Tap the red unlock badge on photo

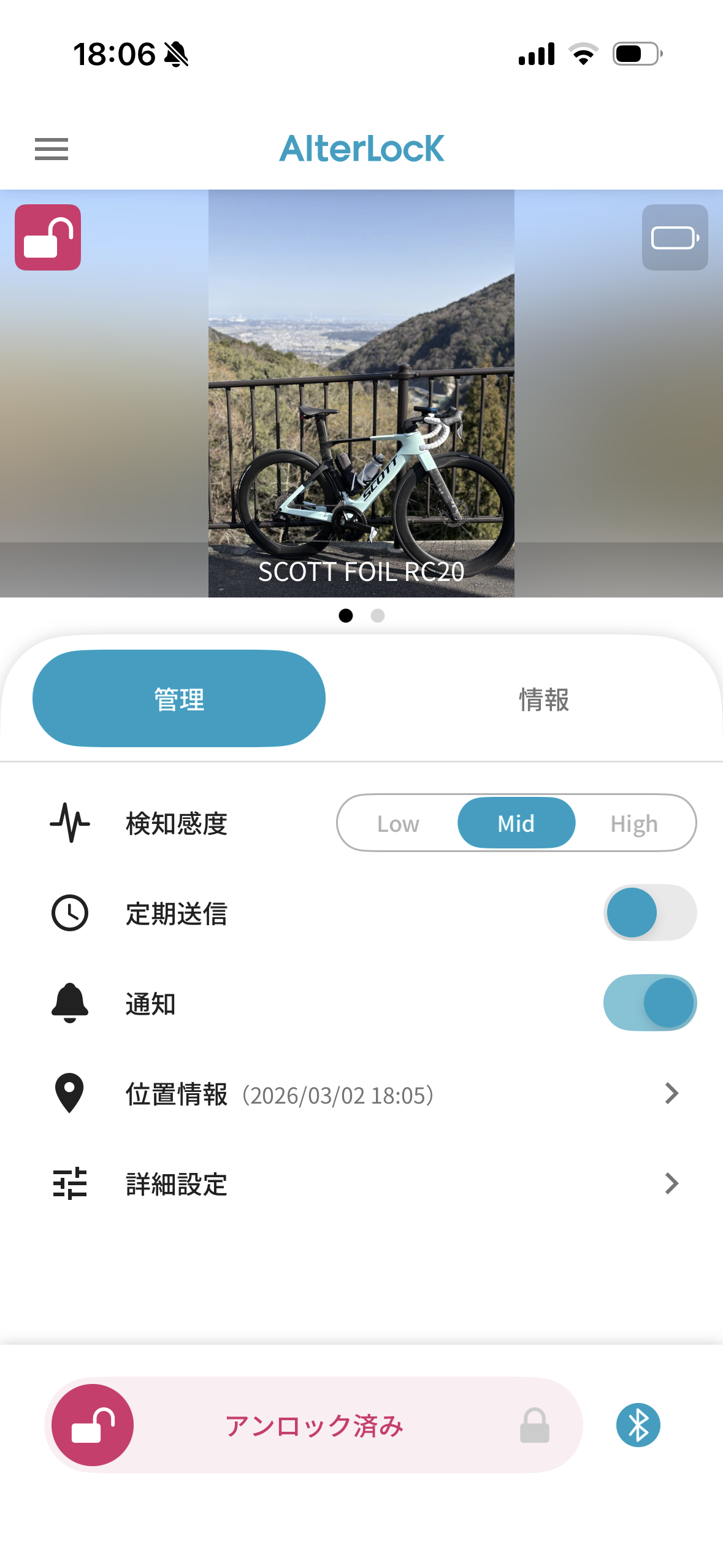point(48,237)
